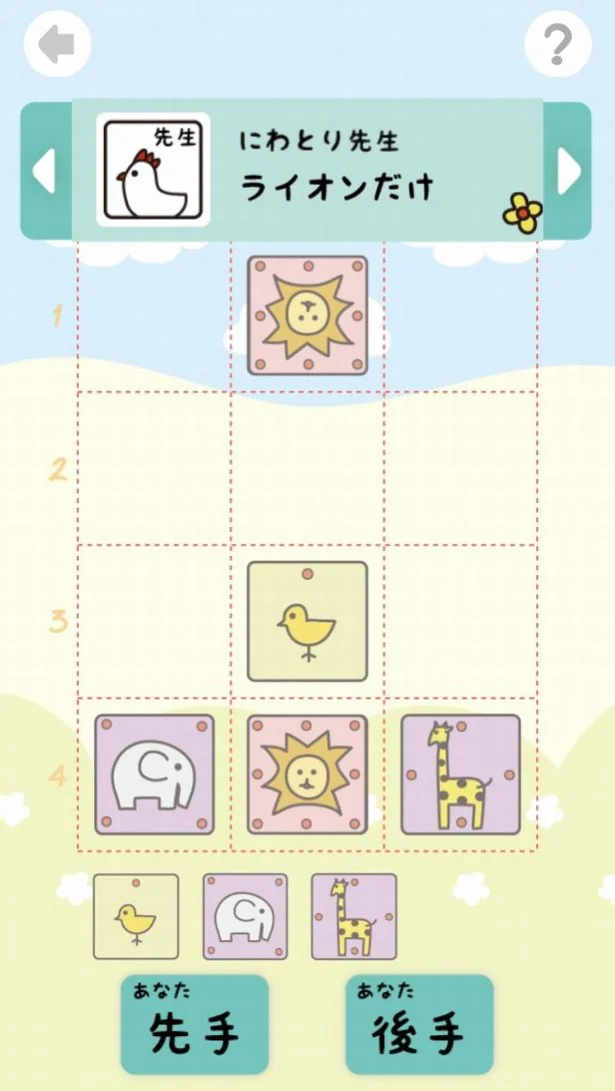Play second by choosing 後手
The width and height of the screenshot is (615, 1091).
tap(419, 1025)
